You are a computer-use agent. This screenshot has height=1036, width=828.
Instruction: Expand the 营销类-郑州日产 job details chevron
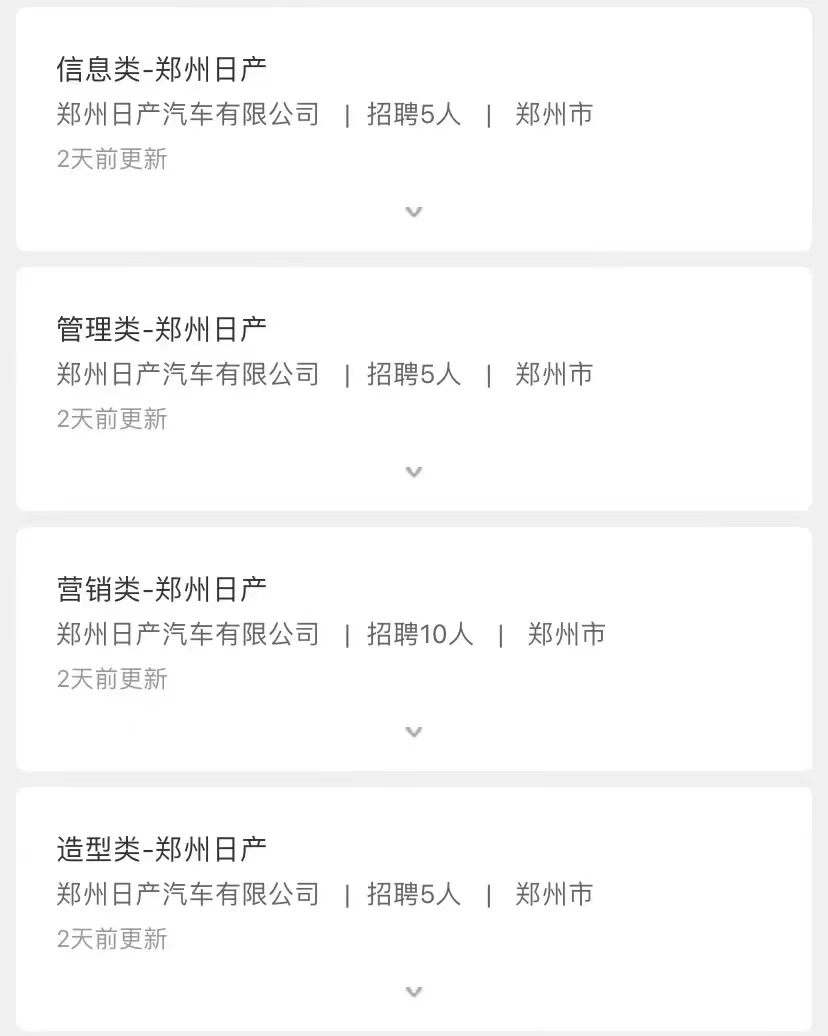[x=414, y=732]
